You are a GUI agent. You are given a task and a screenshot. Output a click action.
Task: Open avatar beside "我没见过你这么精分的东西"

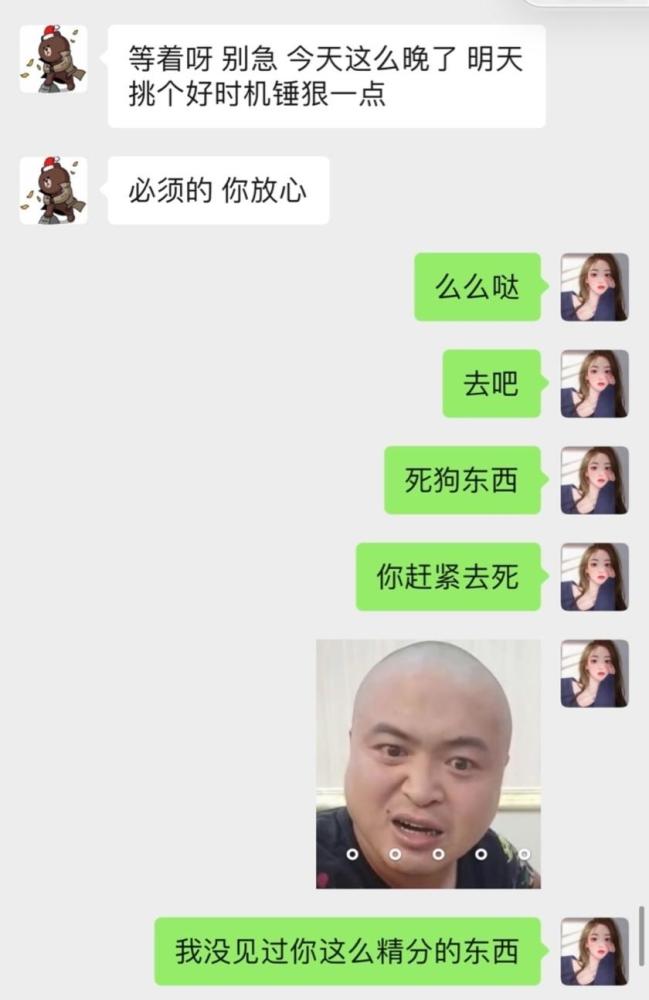click(594, 951)
